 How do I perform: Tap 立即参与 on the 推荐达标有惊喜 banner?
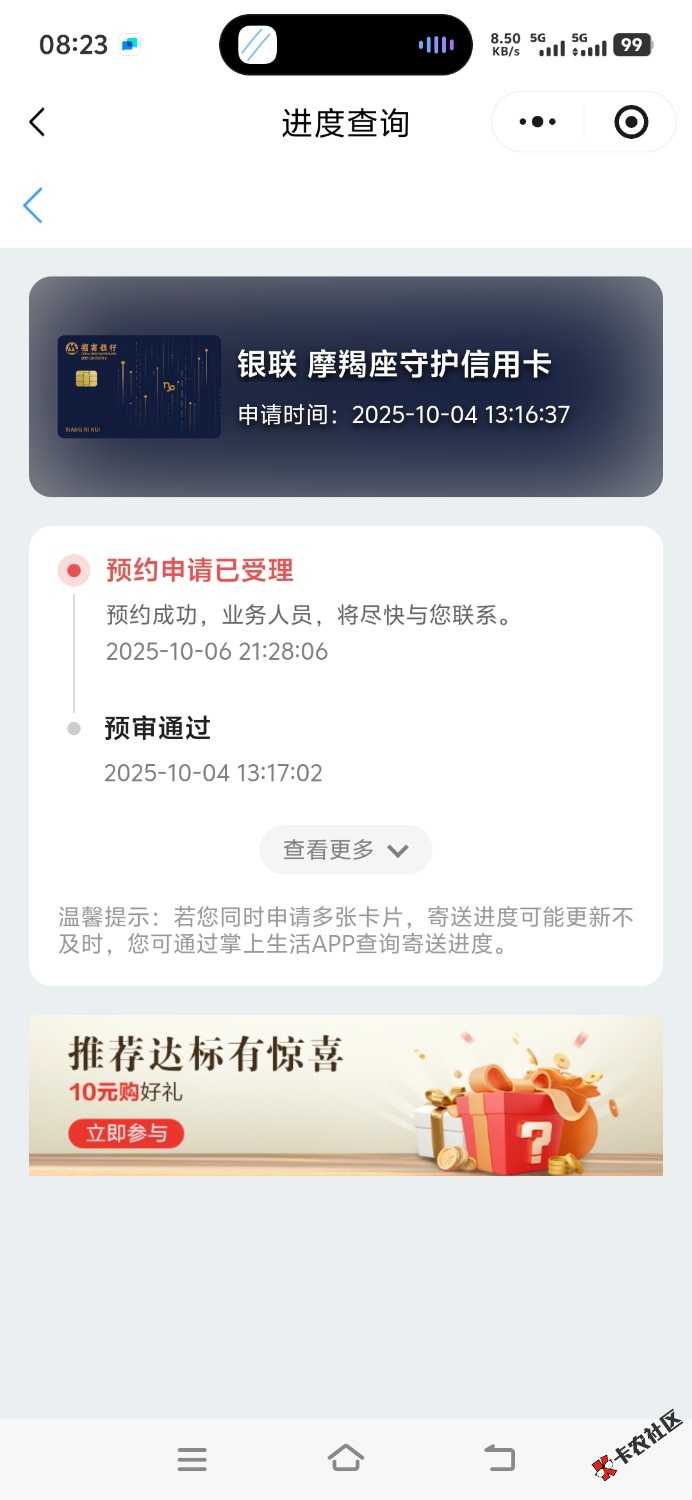point(126,1133)
